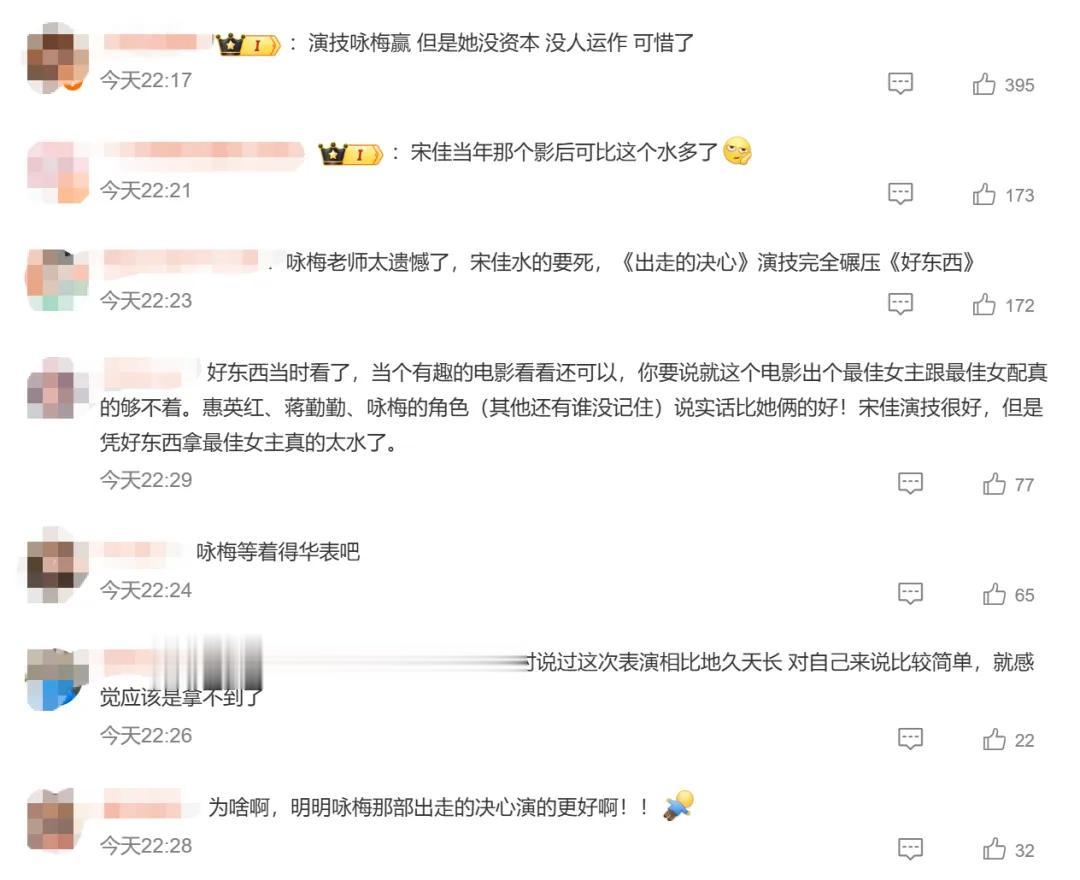1080x880 pixels.
Task: Reply to the comment posted at 22:29
Action: click(910, 484)
